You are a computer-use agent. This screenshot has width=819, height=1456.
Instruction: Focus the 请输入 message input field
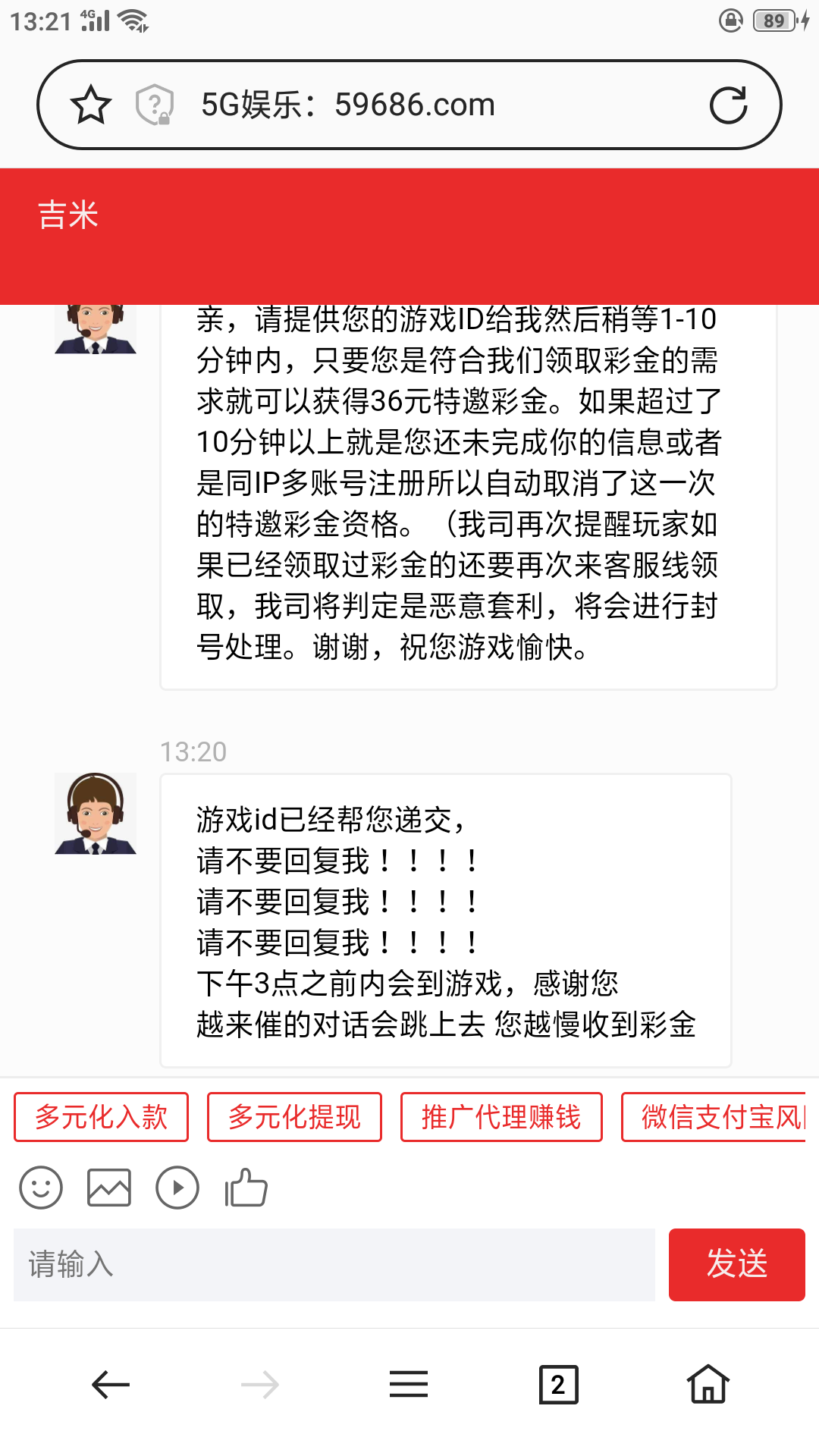(334, 1265)
